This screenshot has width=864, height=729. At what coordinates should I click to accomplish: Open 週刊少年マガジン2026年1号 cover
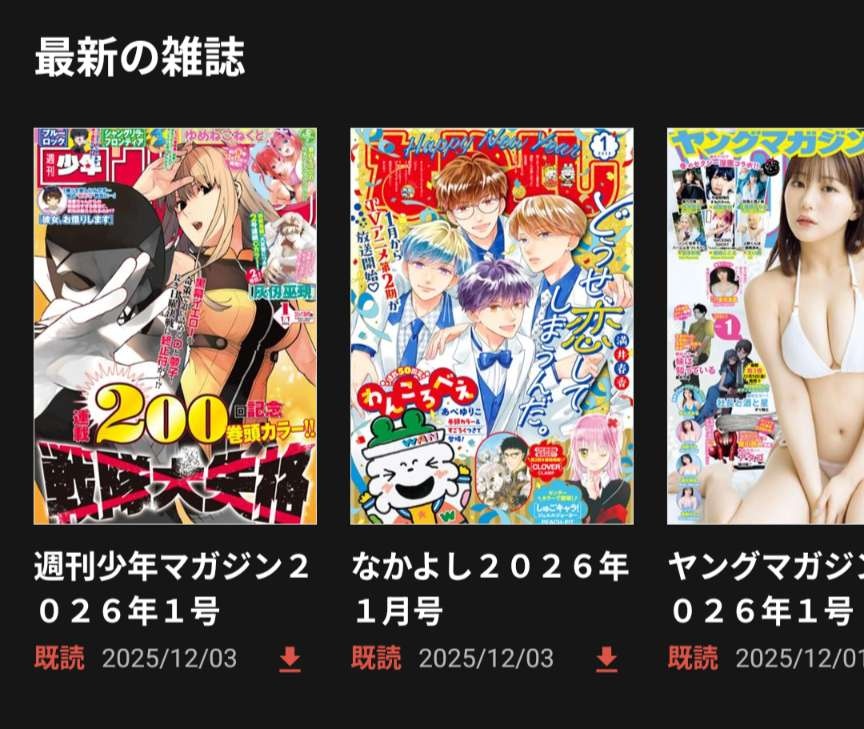click(175, 326)
